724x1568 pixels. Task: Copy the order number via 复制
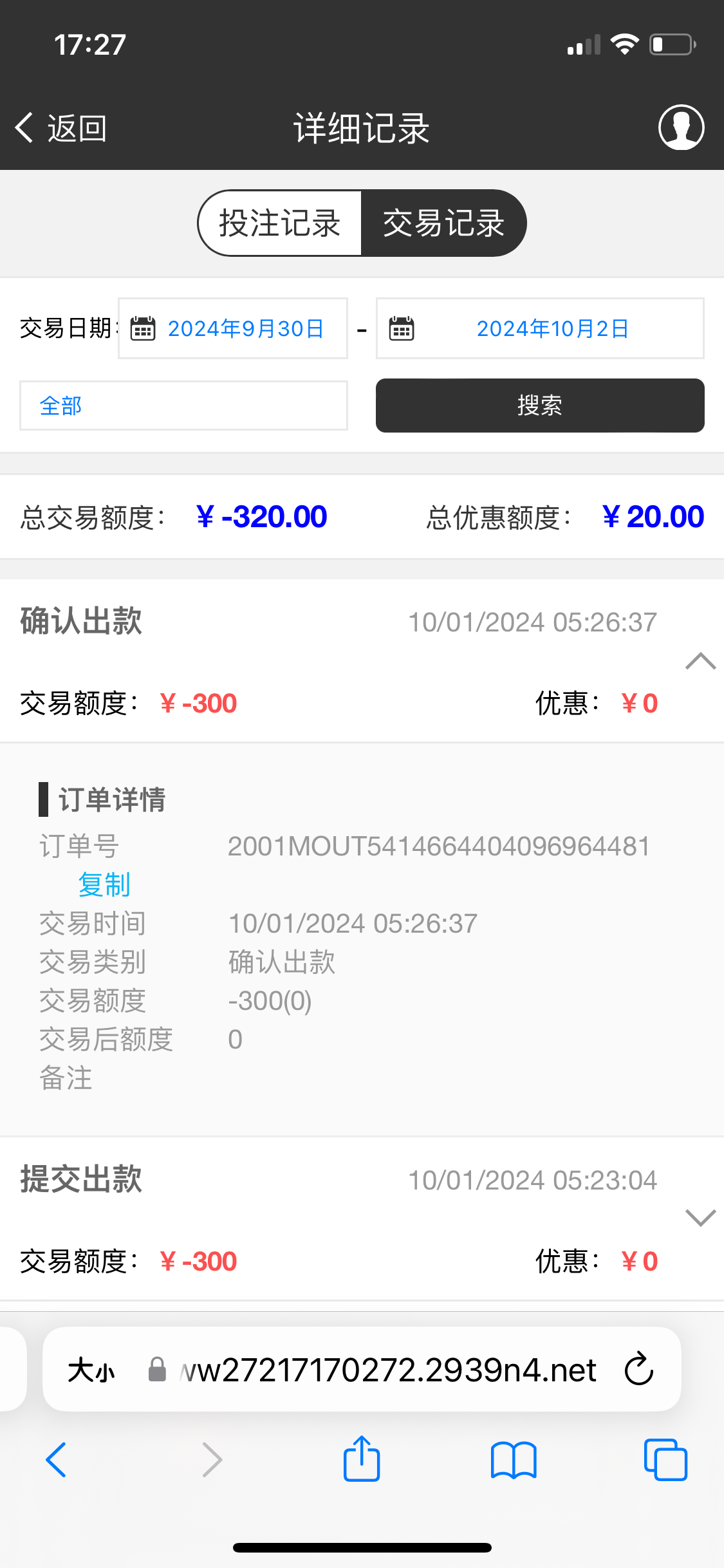[104, 884]
